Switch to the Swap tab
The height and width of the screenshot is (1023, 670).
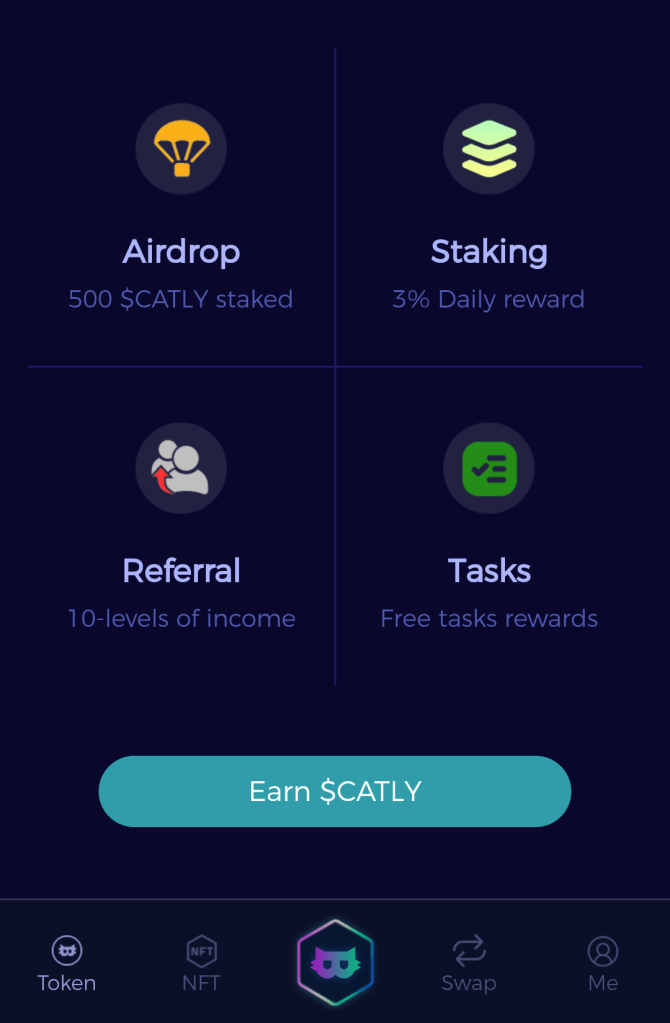pos(468,964)
